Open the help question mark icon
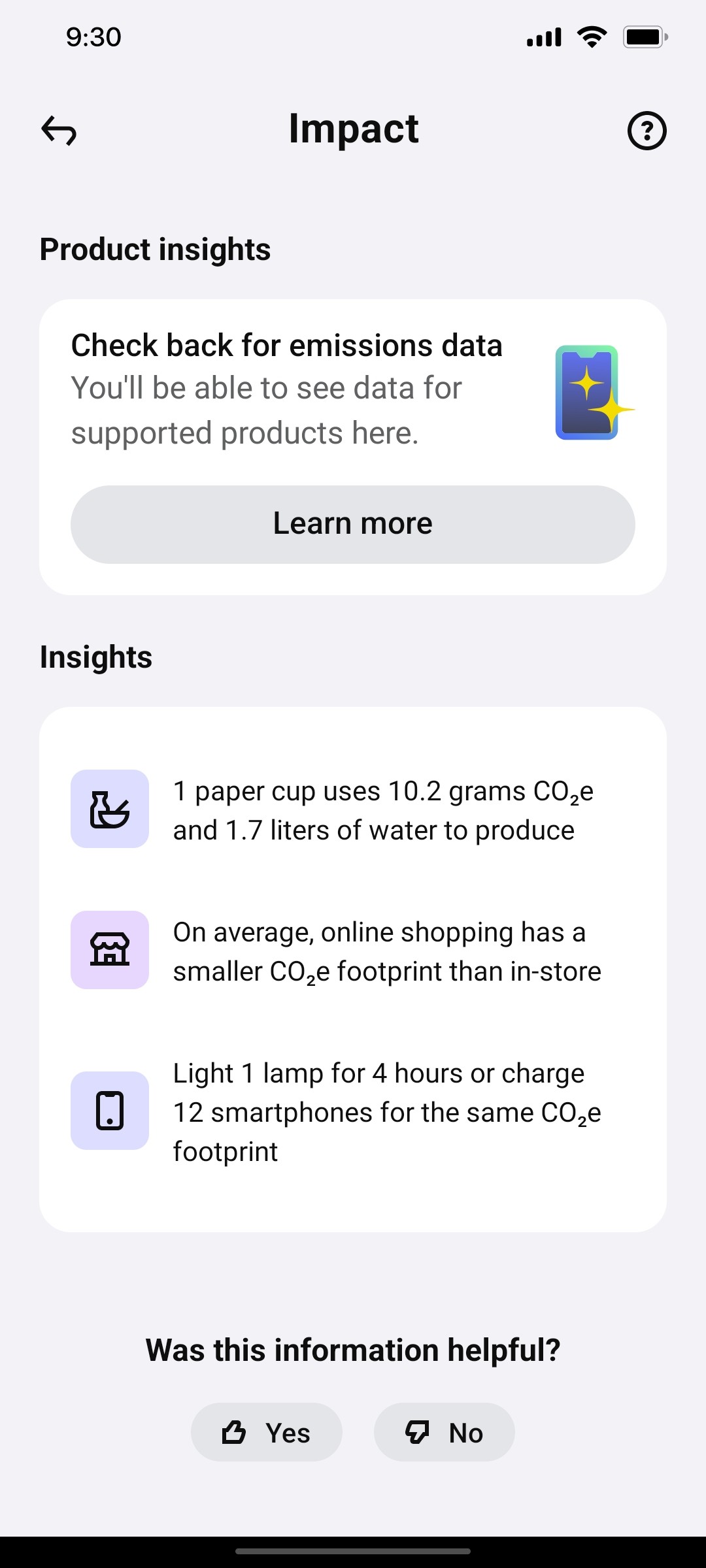 pyautogui.click(x=647, y=131)
